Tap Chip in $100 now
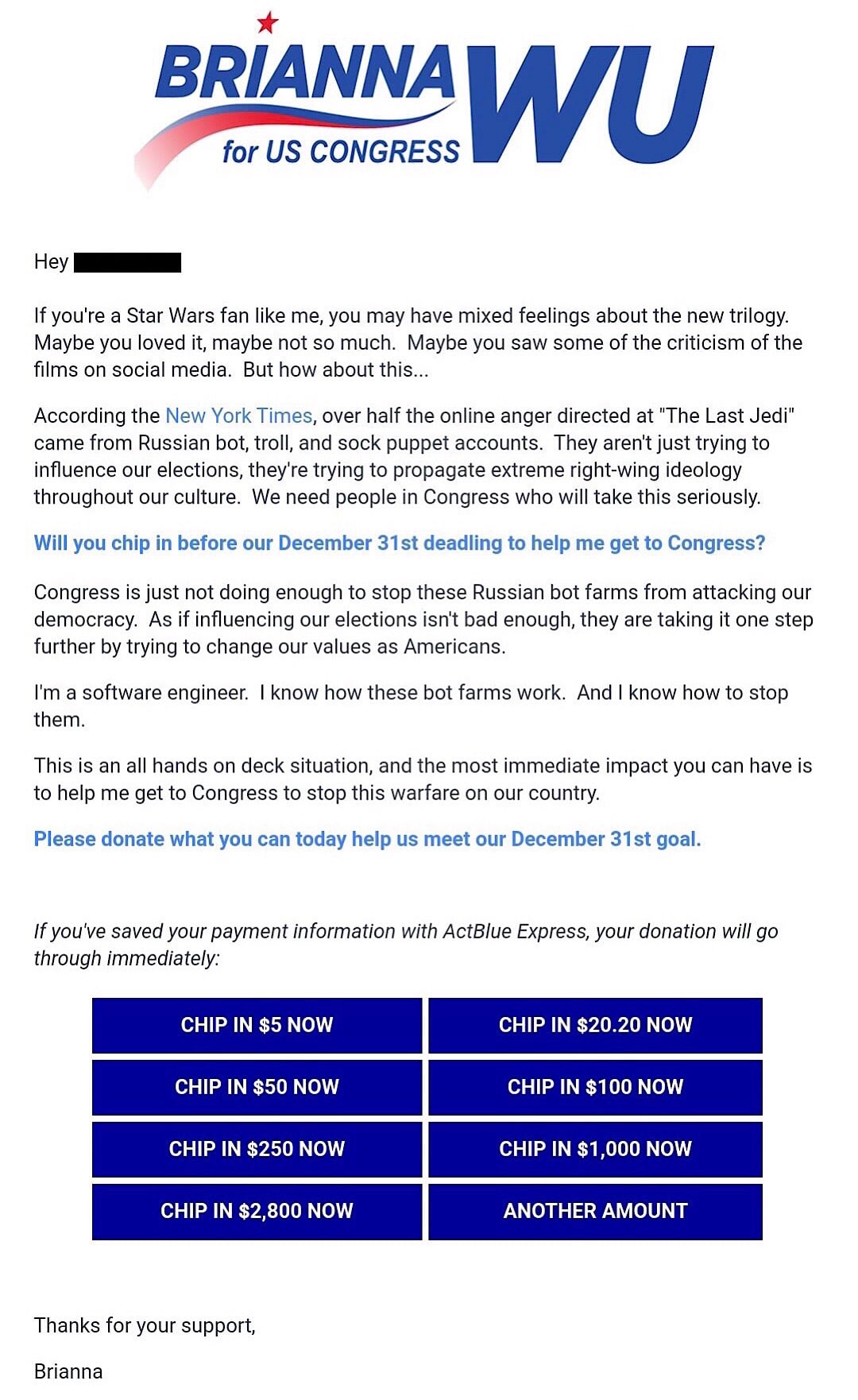The width and height of the screenshot is (858, 1400). click(x=595, y=1087)
